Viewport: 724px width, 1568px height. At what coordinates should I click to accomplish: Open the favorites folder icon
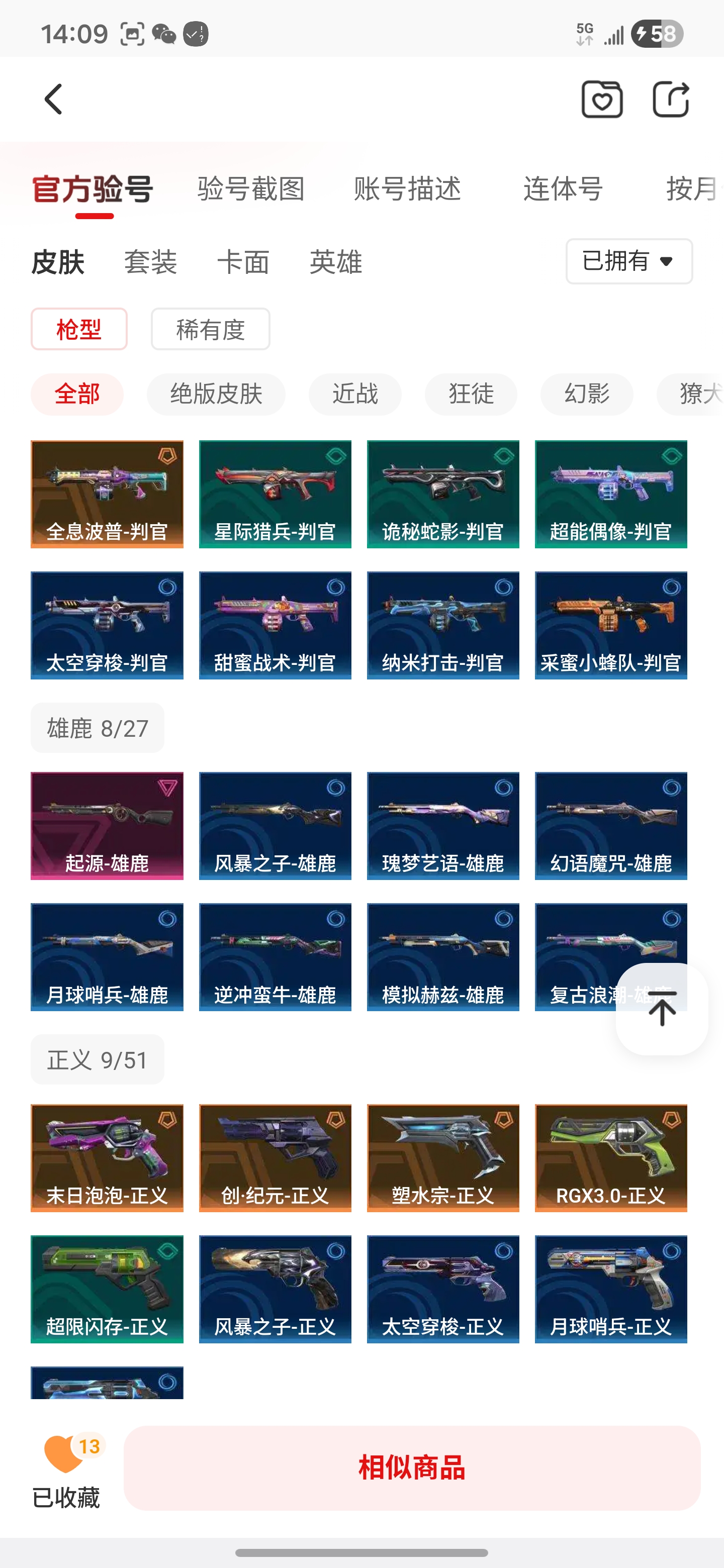[x=602, y=99]
